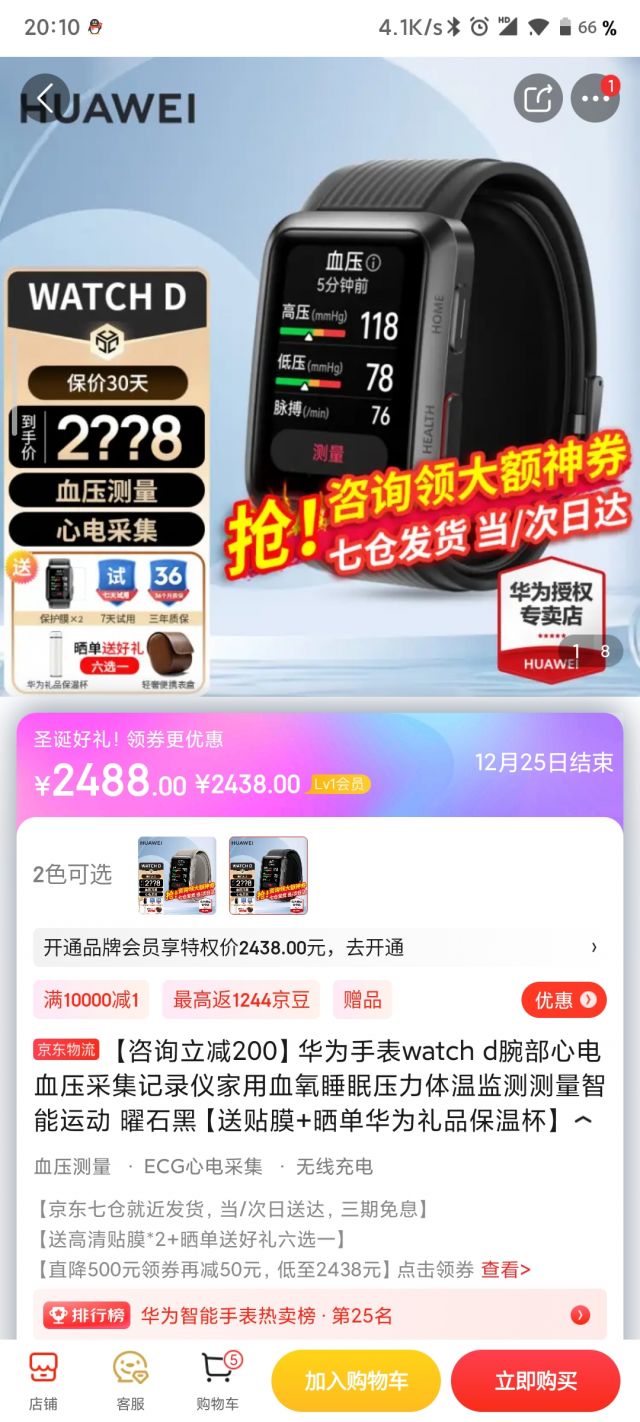
Task: Select the first color variant thumbnail
Action: pos(177,875)
